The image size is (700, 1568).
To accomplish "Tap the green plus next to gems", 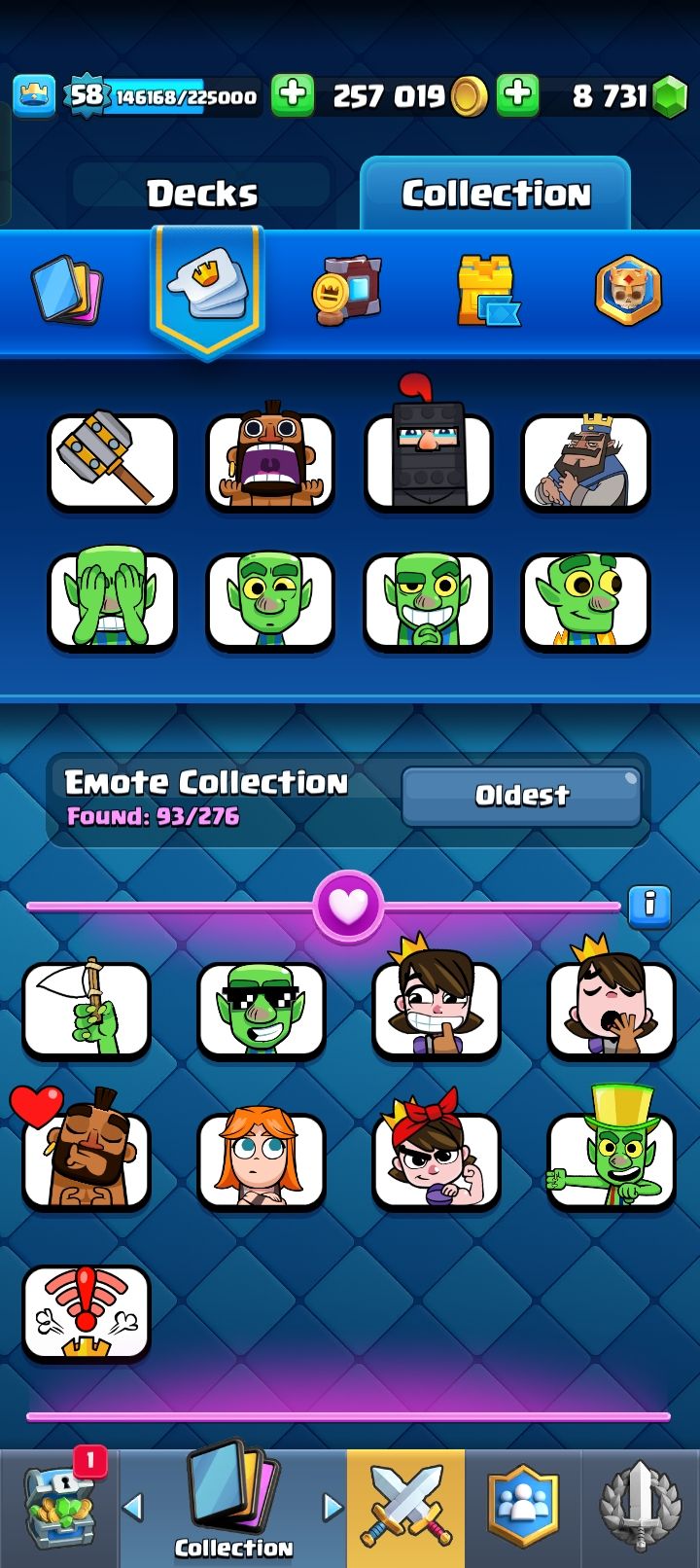I will tap(518, 95).
